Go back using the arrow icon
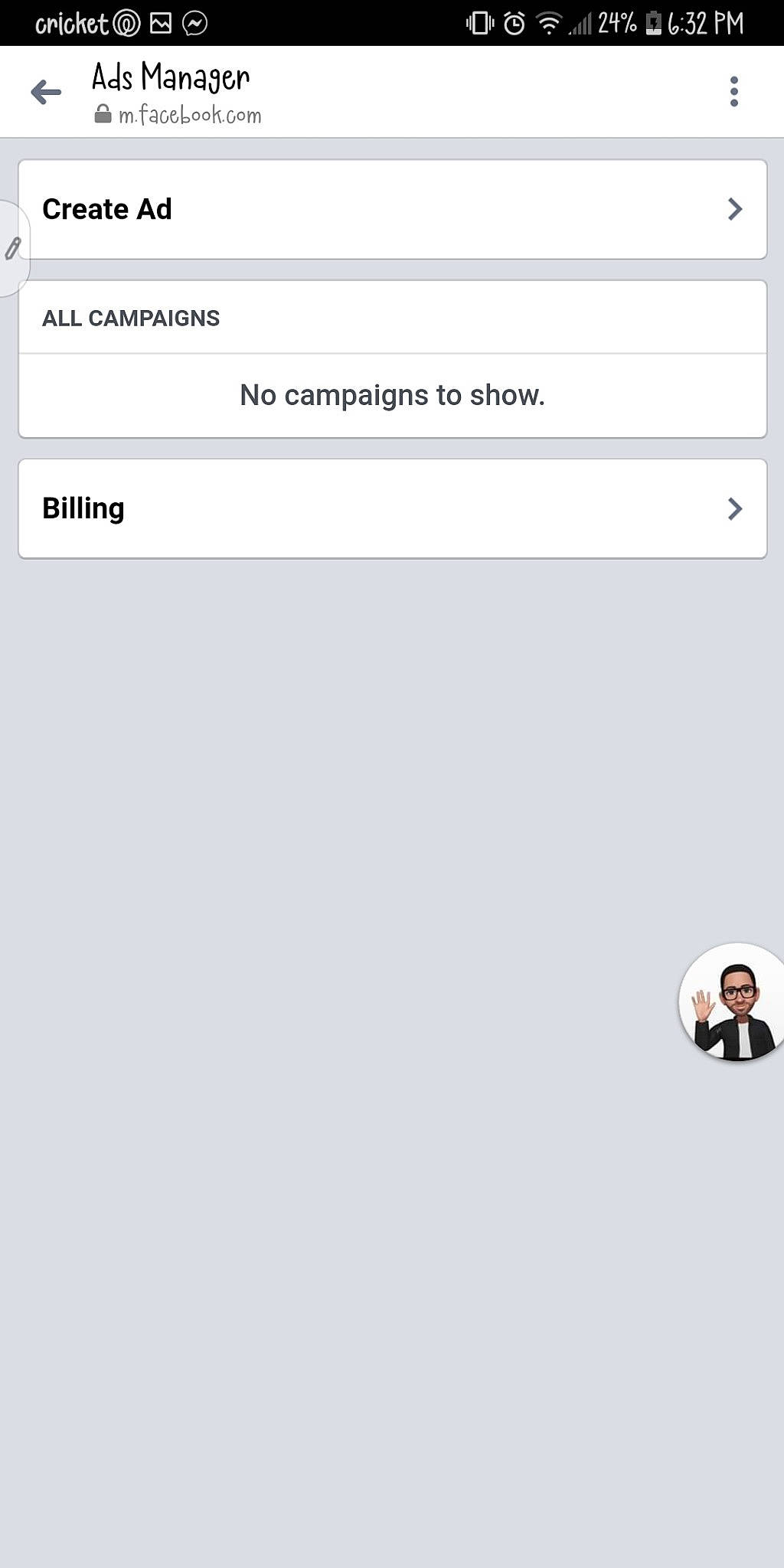784x1568 pixels. click(46, 93)
